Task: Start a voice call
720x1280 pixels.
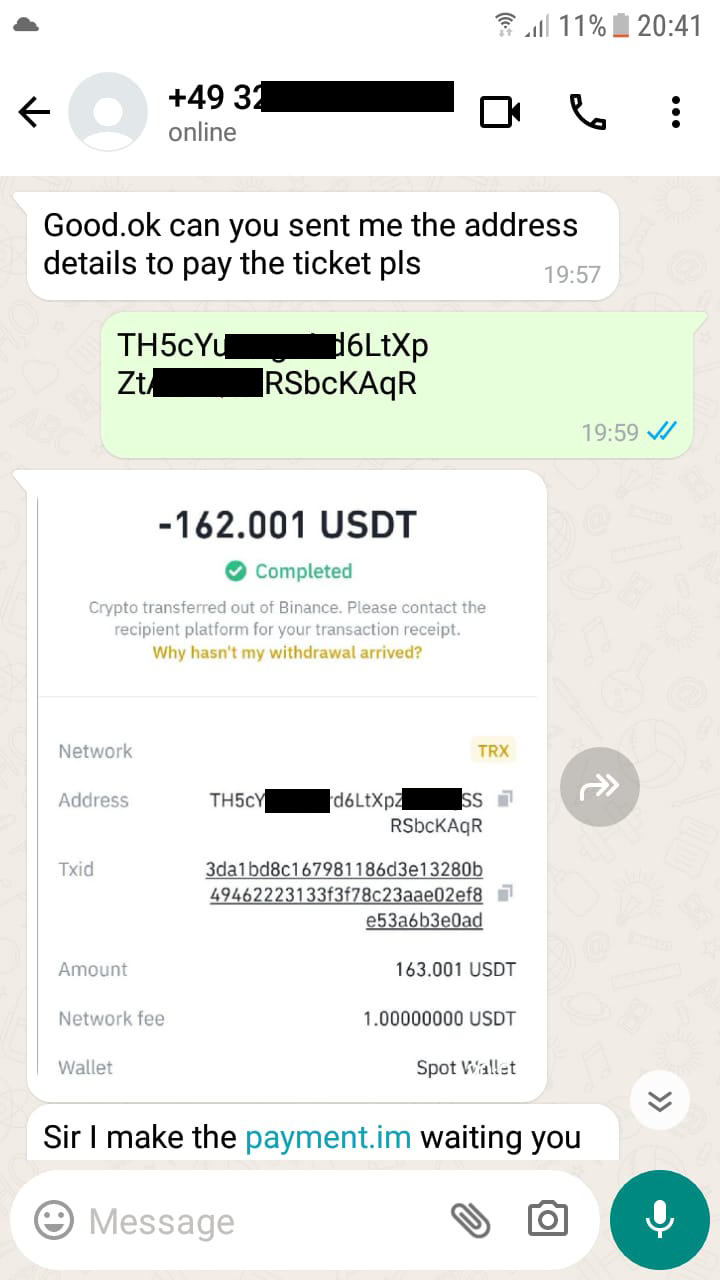Action: (x=588, y=112)
